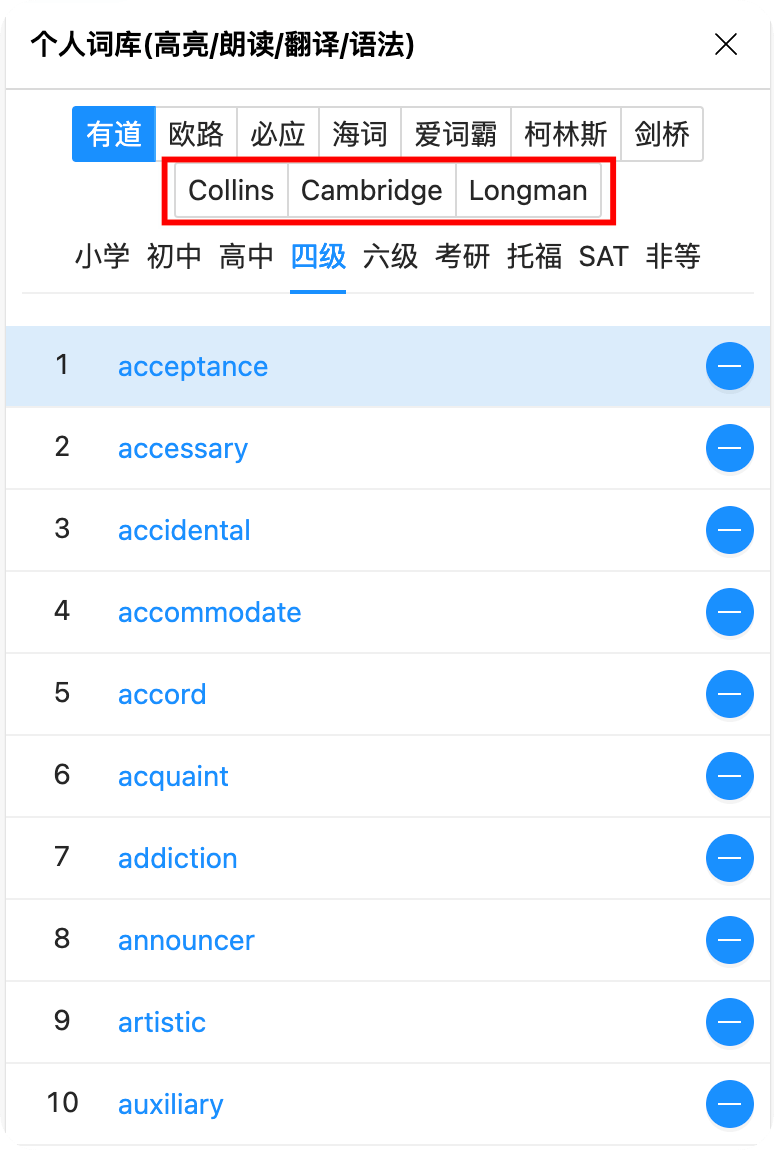The height and width of the screenshot is (1150, 774).
Task: Remove "announcer" with its minus button
Action: click(729, 940)
